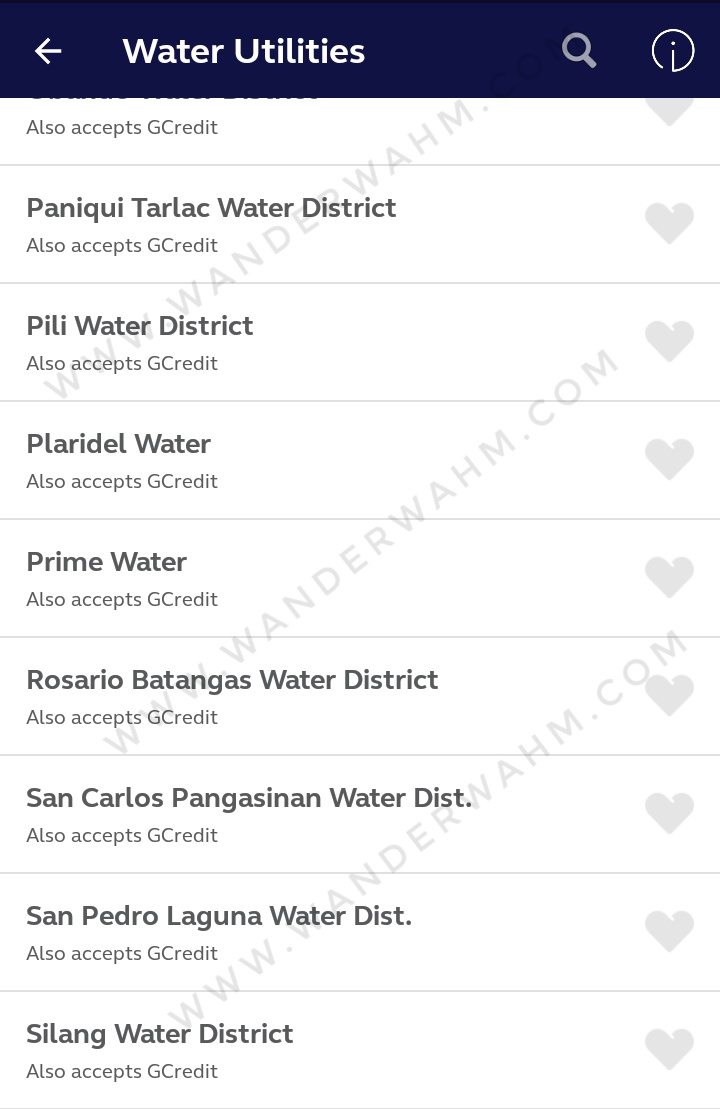Tap the back arrow to return

tap(47, 50)
